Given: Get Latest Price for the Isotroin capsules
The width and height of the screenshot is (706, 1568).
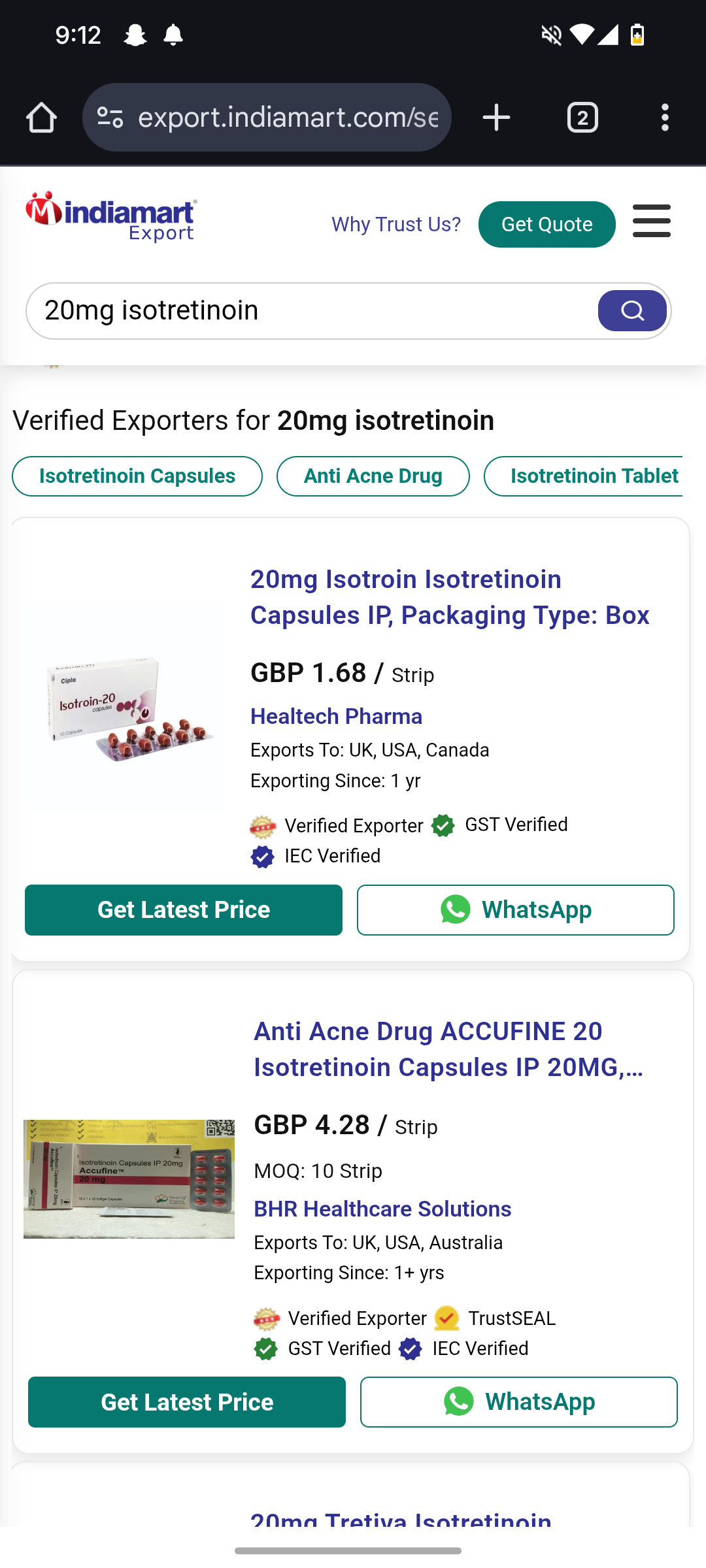Looking at the screenshot, I should pyautogui.click(x=184, y=910).
